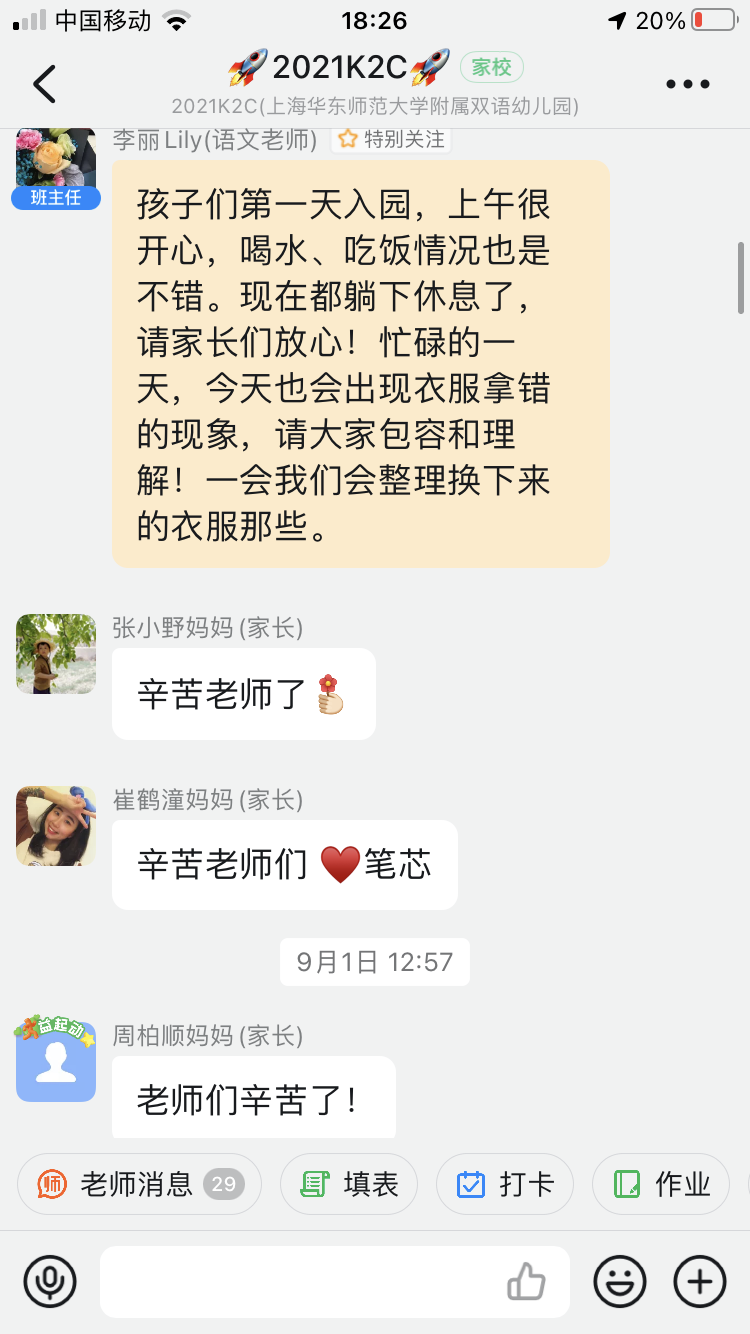Open the 打卡 check-in chip
The width and height of the screenshot is (750, 1334).
tap(505, 1184)
